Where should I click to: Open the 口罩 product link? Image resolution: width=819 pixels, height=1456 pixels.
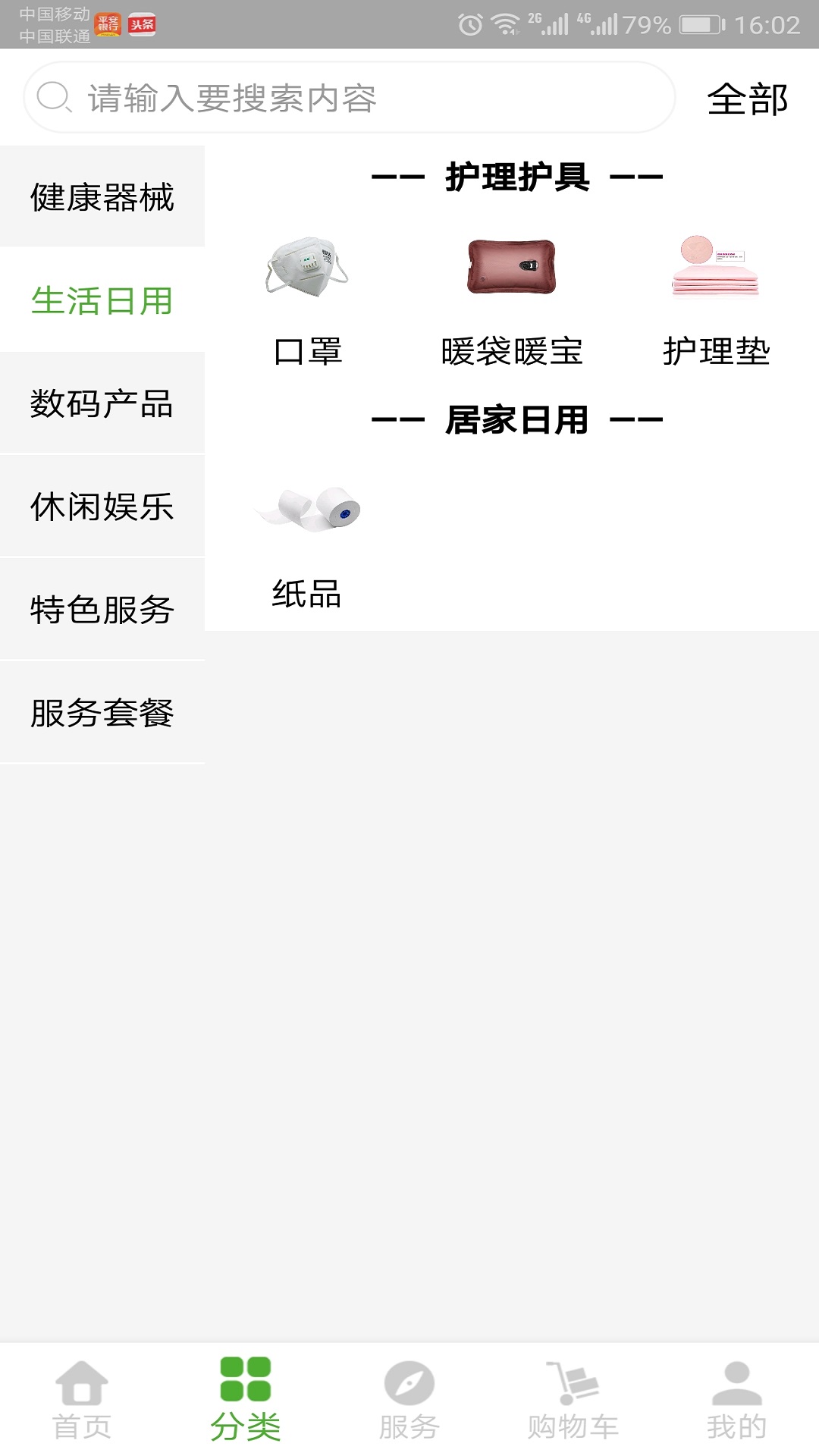click(x=307, y=351)
